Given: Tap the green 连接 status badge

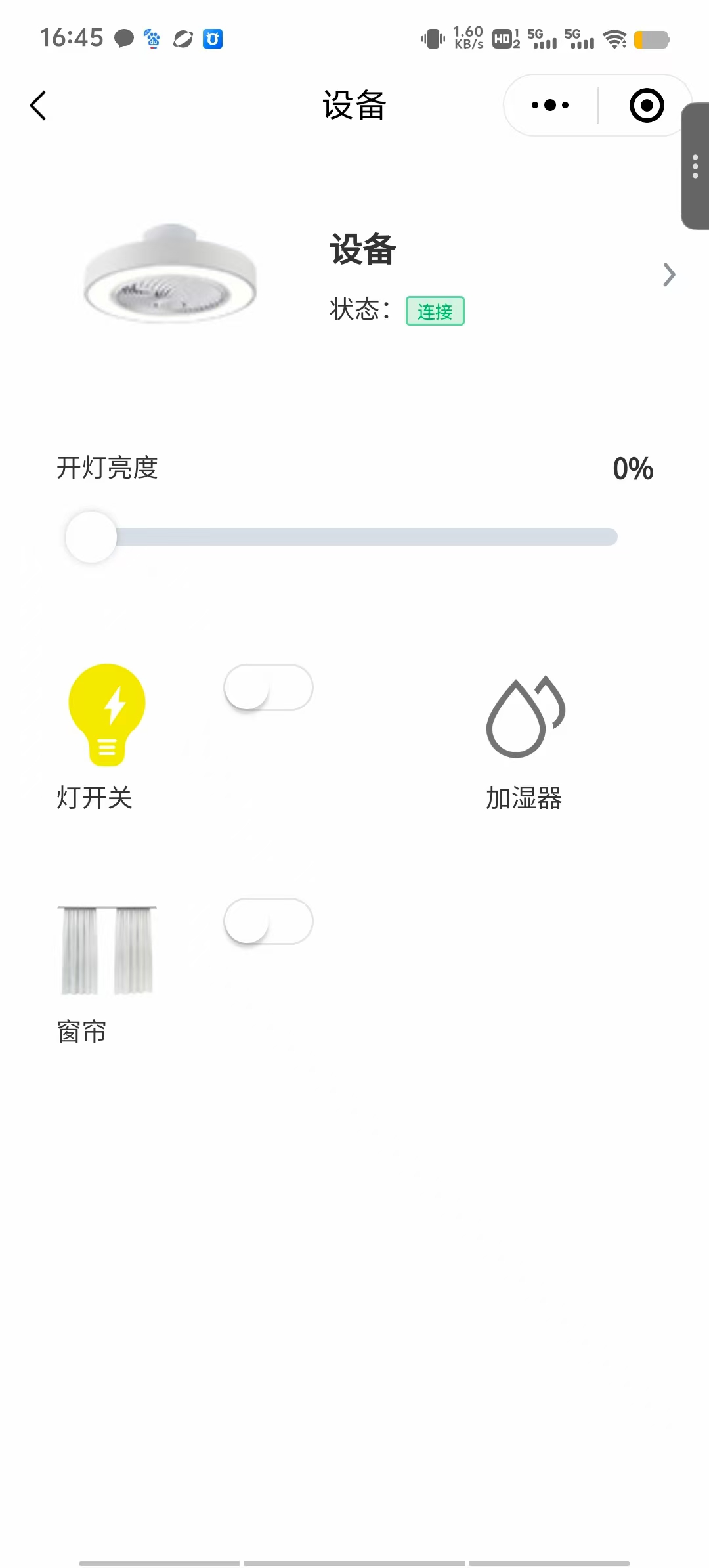Looking at the screenshot, I should click(x=435, y=311).
